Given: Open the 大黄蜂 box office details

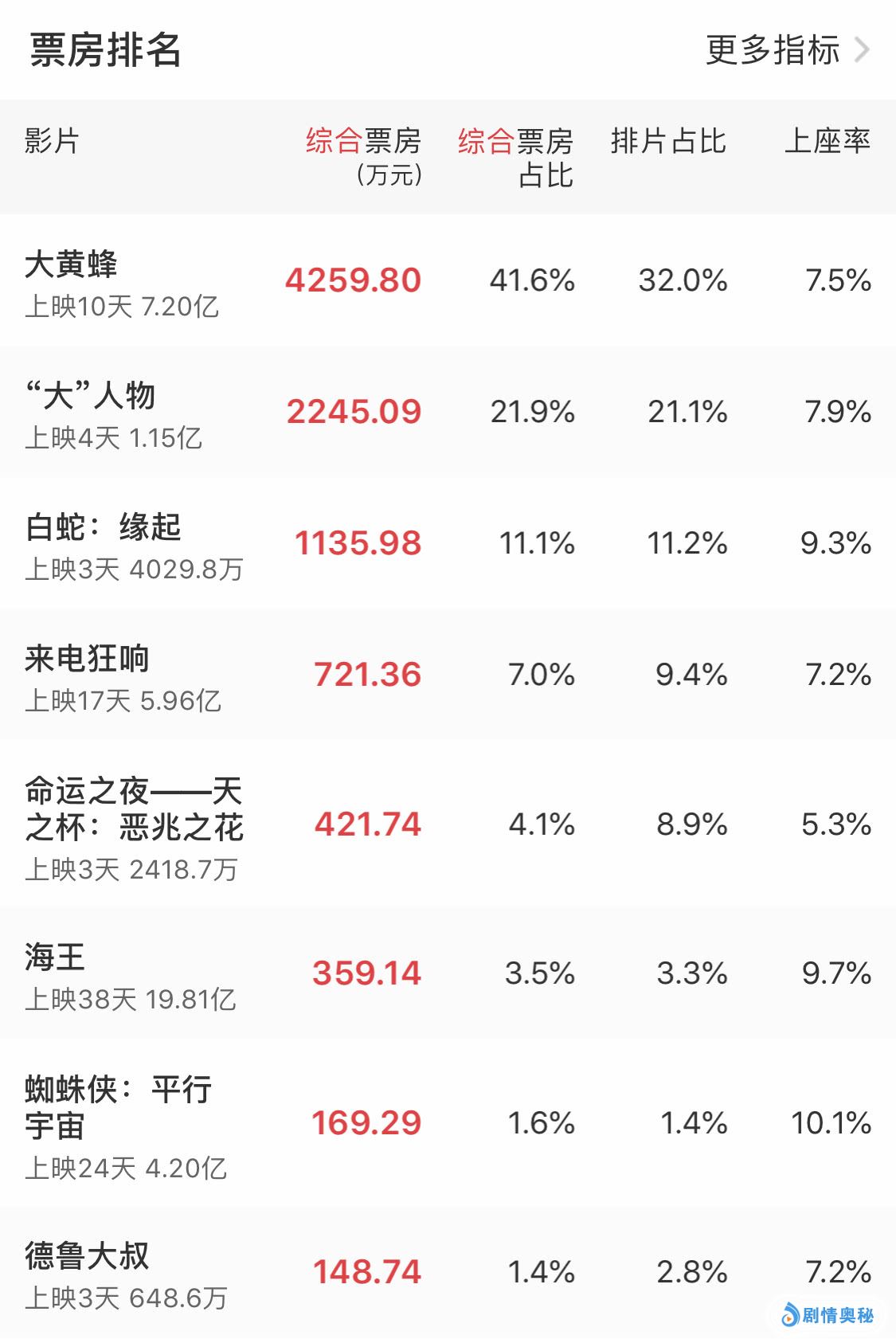Looking at the screenshot, I should click(448, 280).
